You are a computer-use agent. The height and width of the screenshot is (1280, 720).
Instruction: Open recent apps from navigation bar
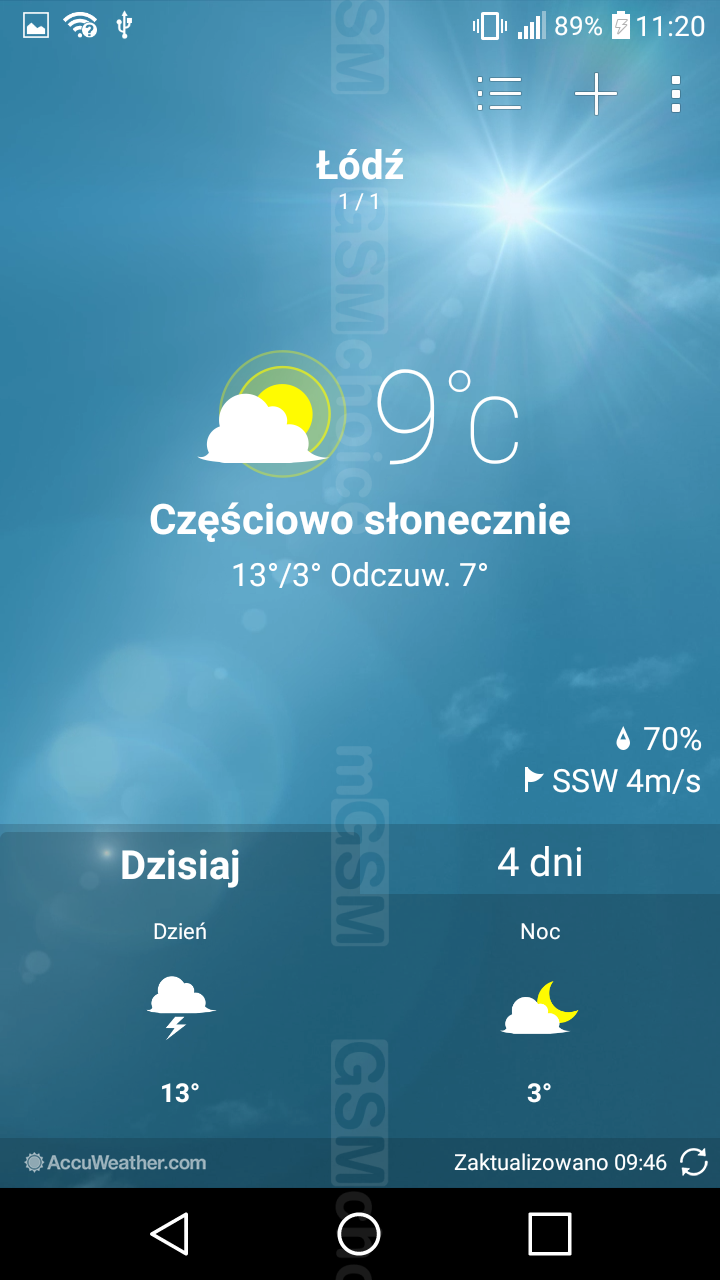[549, 1233]
